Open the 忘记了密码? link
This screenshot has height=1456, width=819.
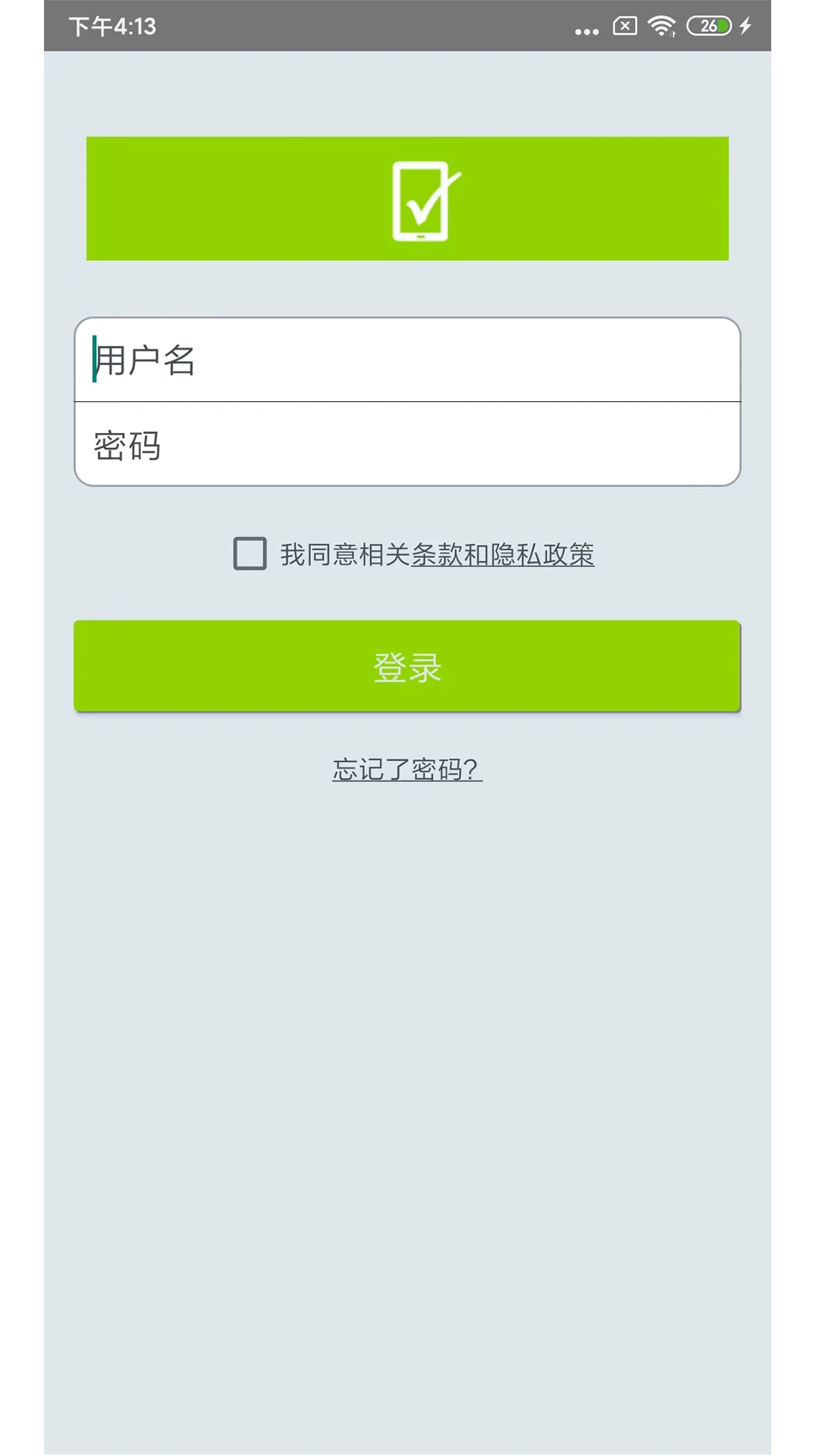407,770
